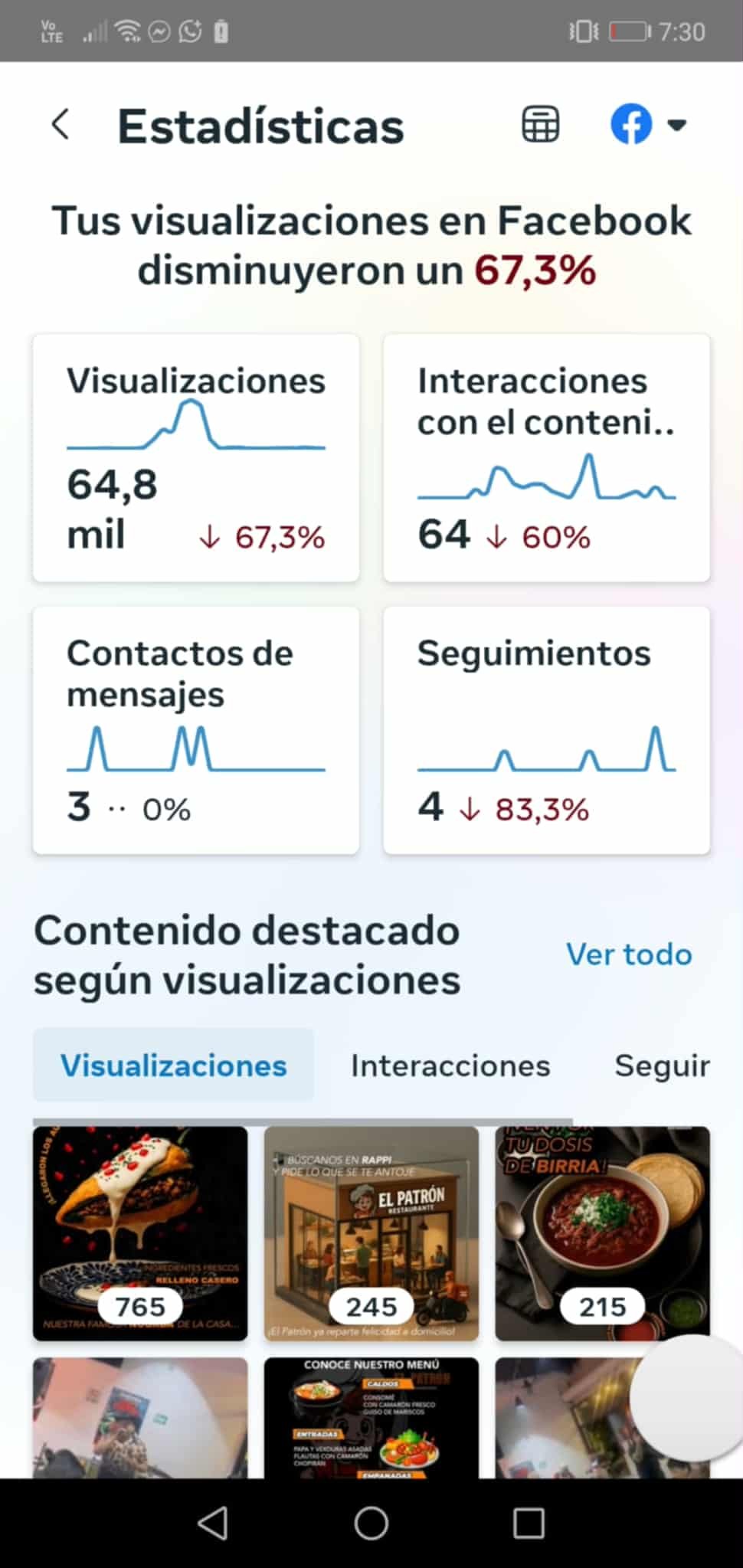The height and width of the screenshot is (1568, 743).
Task: Switch to the Interacciones tab
Action: 450,1066
